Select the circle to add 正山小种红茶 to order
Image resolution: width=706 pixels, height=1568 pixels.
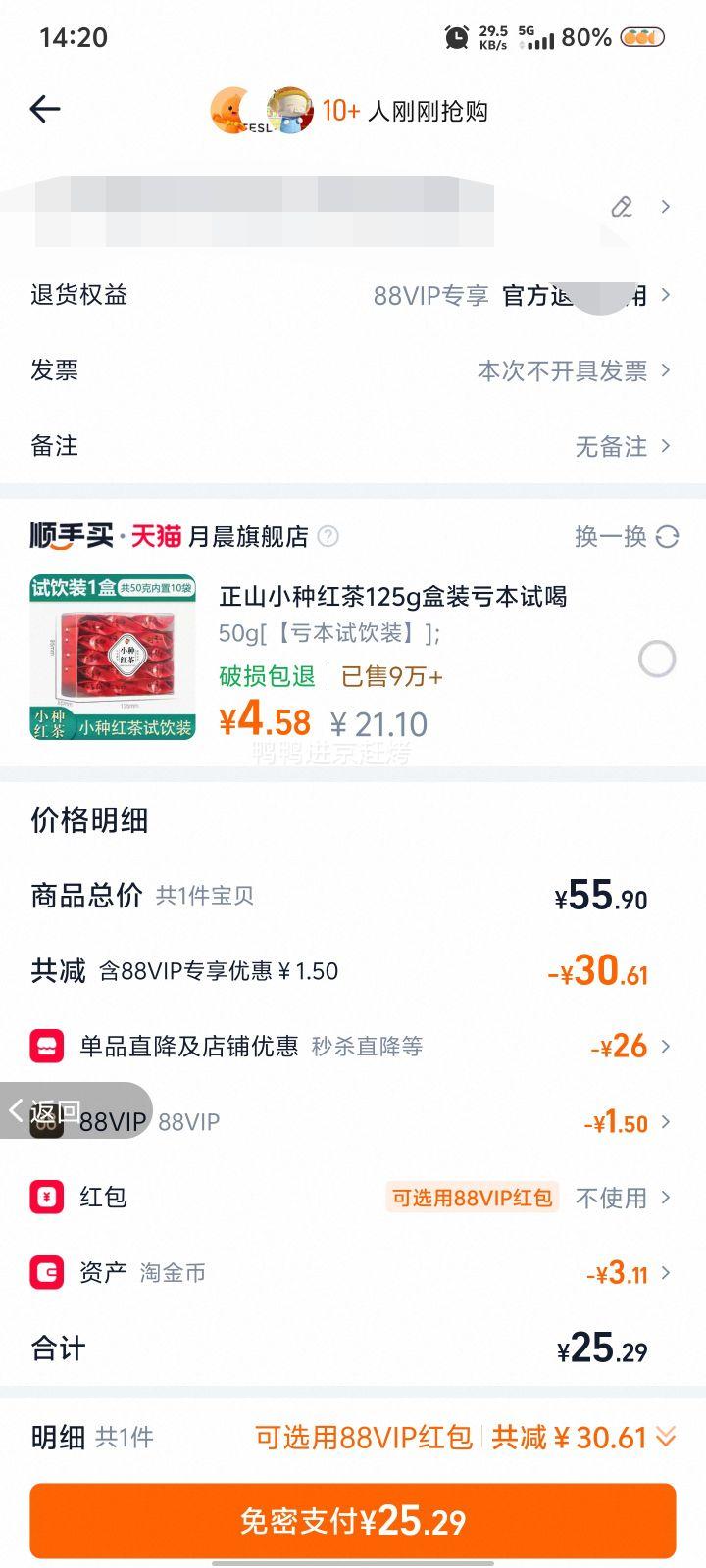pyautogui.click(x=657, y=660)
